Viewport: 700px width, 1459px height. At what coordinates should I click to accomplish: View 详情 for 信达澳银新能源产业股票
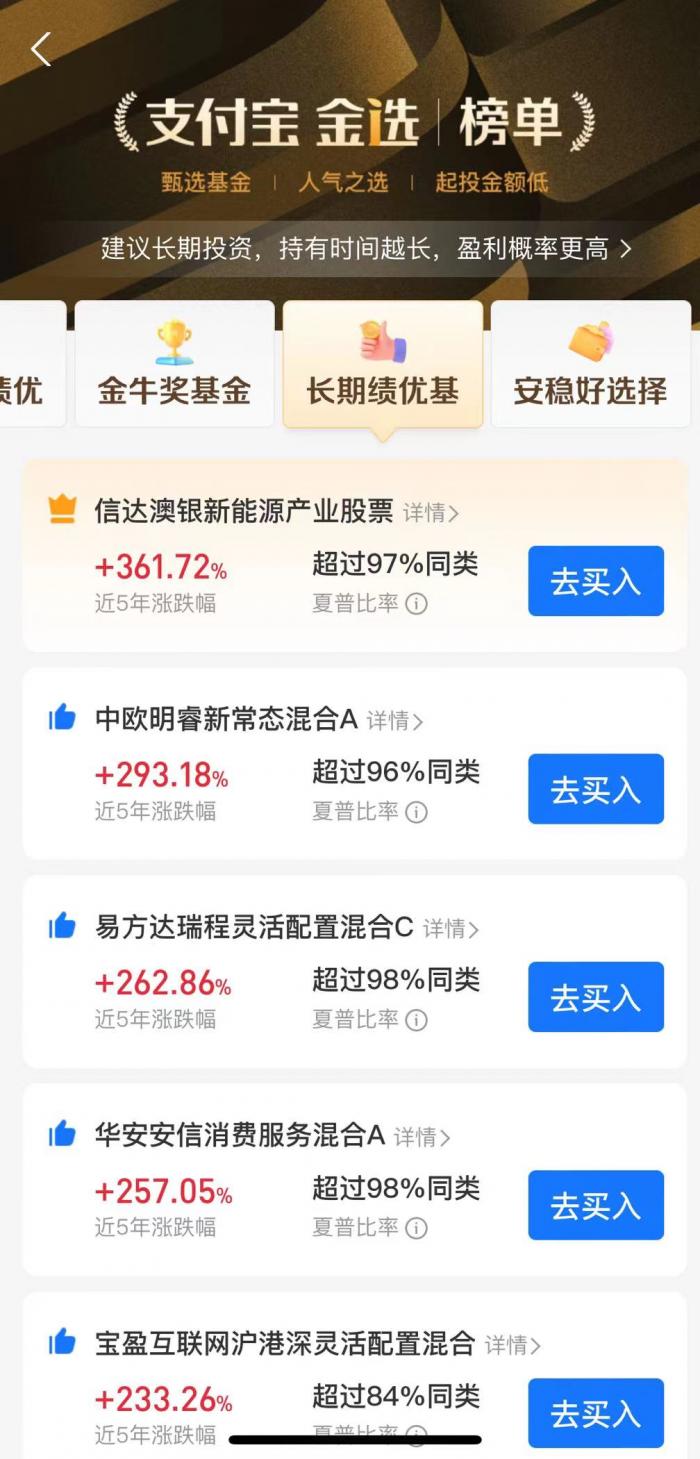click(431, 513)
